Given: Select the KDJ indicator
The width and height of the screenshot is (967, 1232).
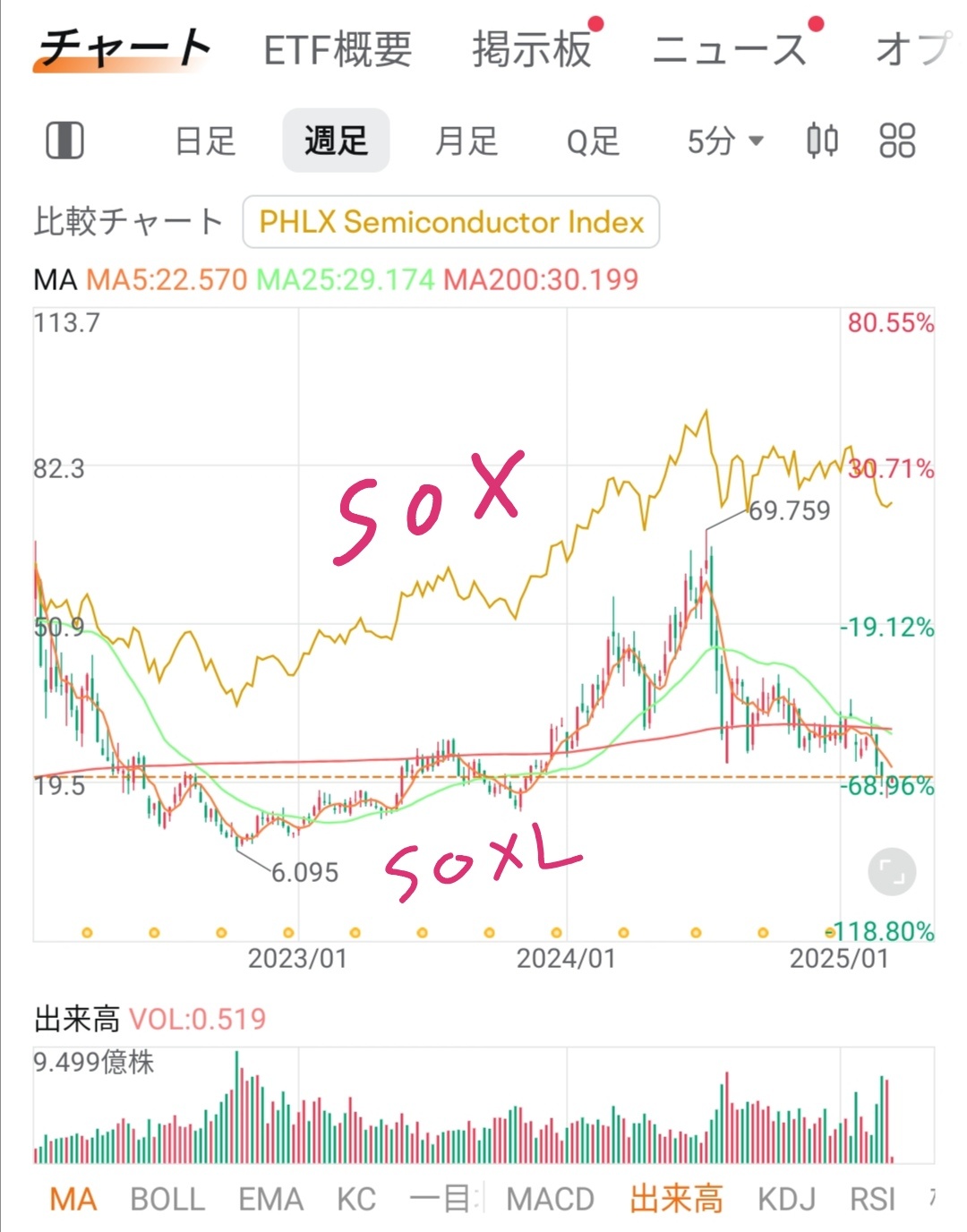Looking at the screenshot, I should [x=784, y=1197].
